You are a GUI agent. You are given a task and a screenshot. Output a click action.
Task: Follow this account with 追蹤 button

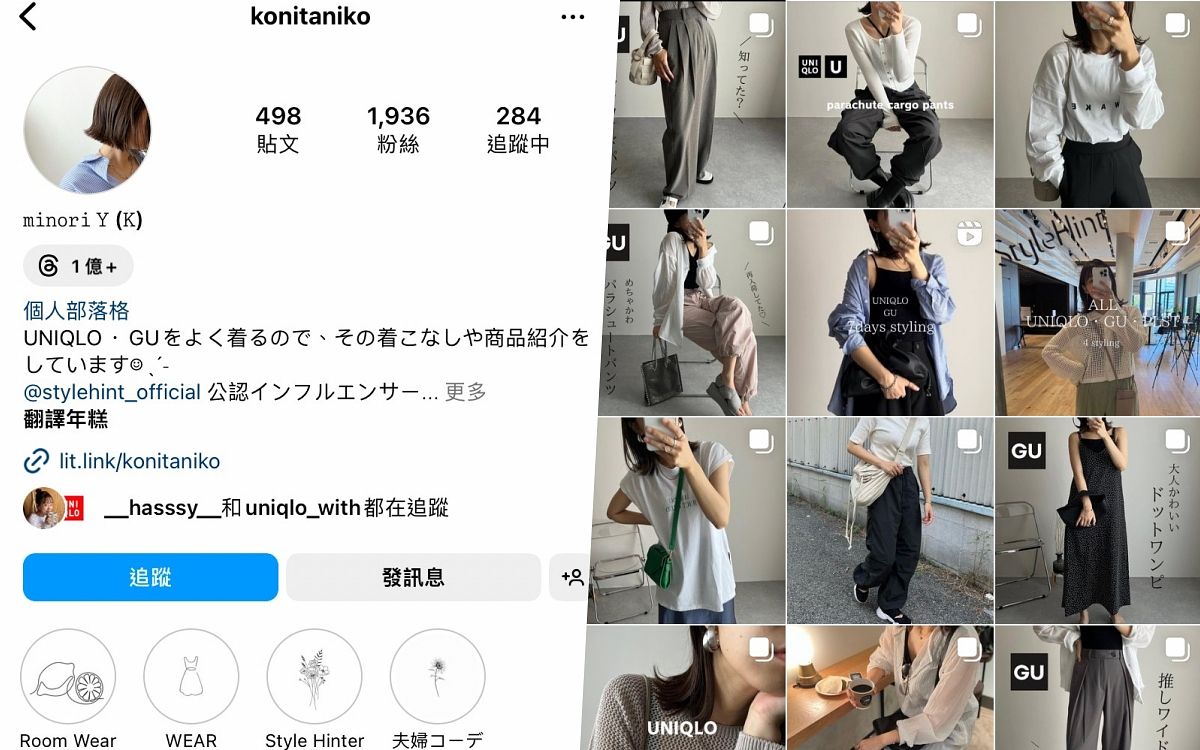[x=150, y=577]
